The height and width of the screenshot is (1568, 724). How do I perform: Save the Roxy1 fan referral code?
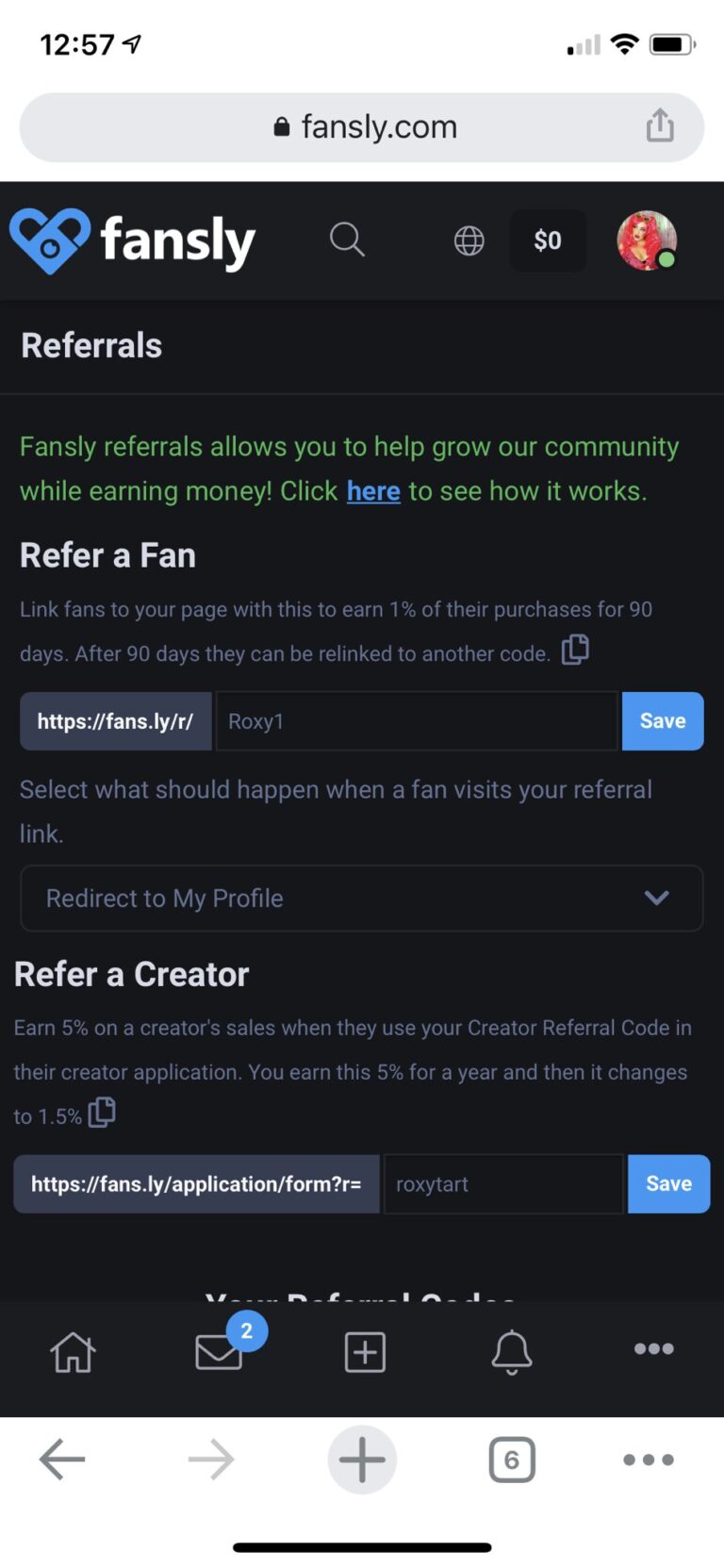click(x=663, y=720)
